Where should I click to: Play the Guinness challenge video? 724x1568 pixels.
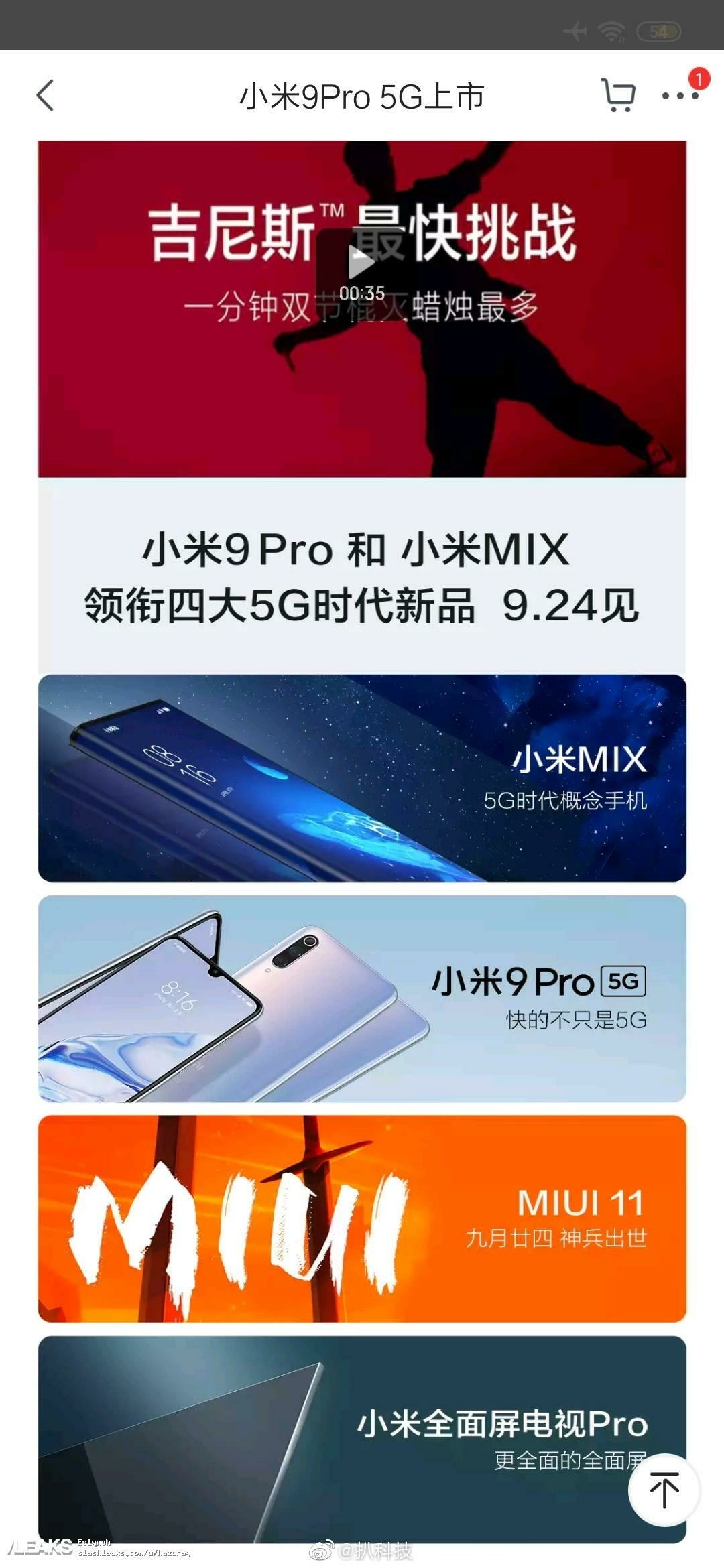tap(361, 273)
